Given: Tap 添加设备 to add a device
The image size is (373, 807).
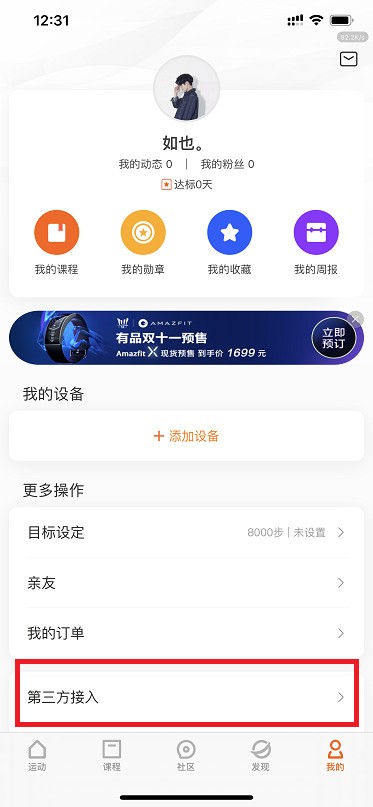Looking at the screenshot, I should [x=186, y=436].
